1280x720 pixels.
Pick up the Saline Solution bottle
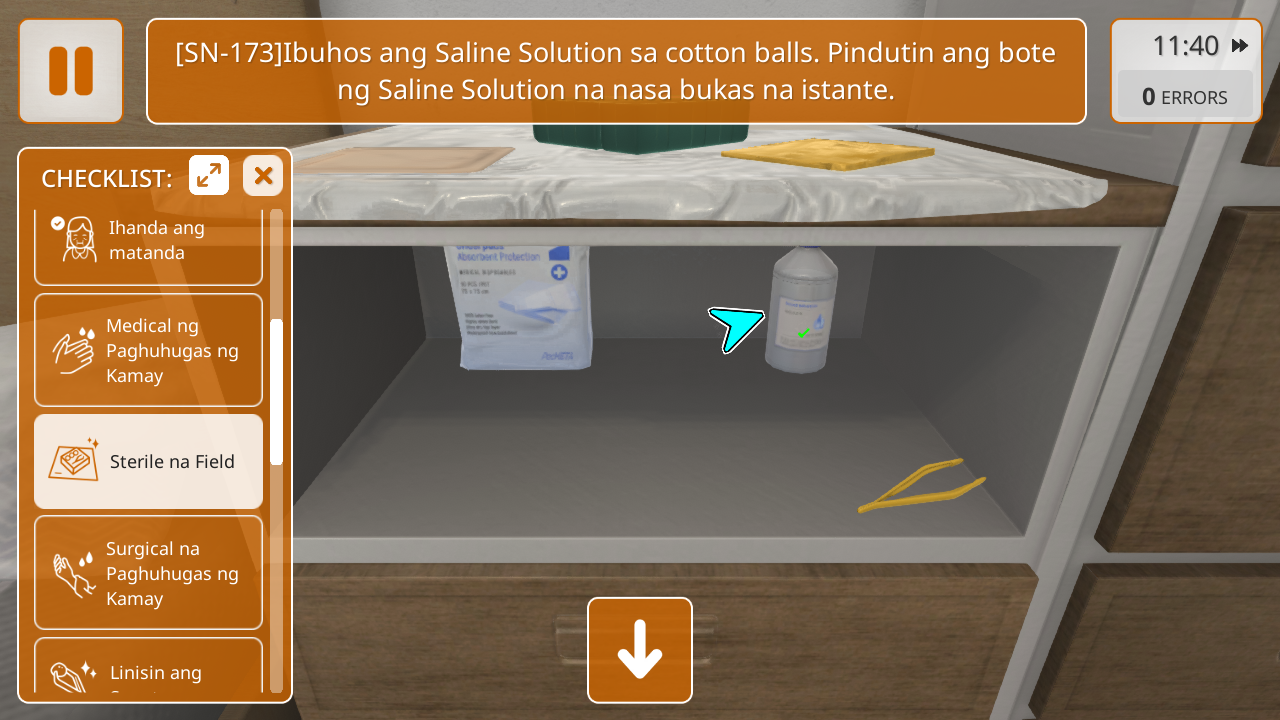(800, 312)
